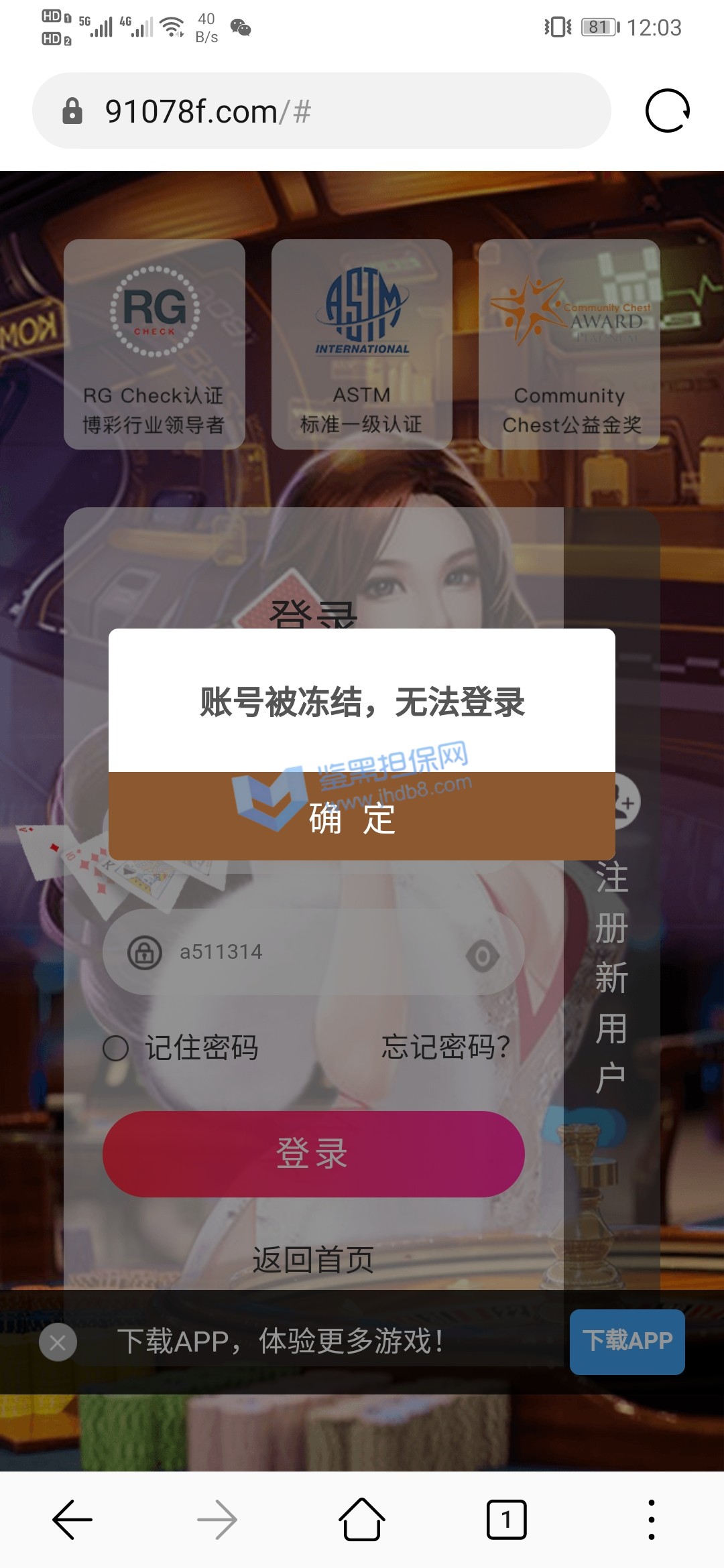Go back in the browser
The image size is (724, 1568).
click(72, 1520)
